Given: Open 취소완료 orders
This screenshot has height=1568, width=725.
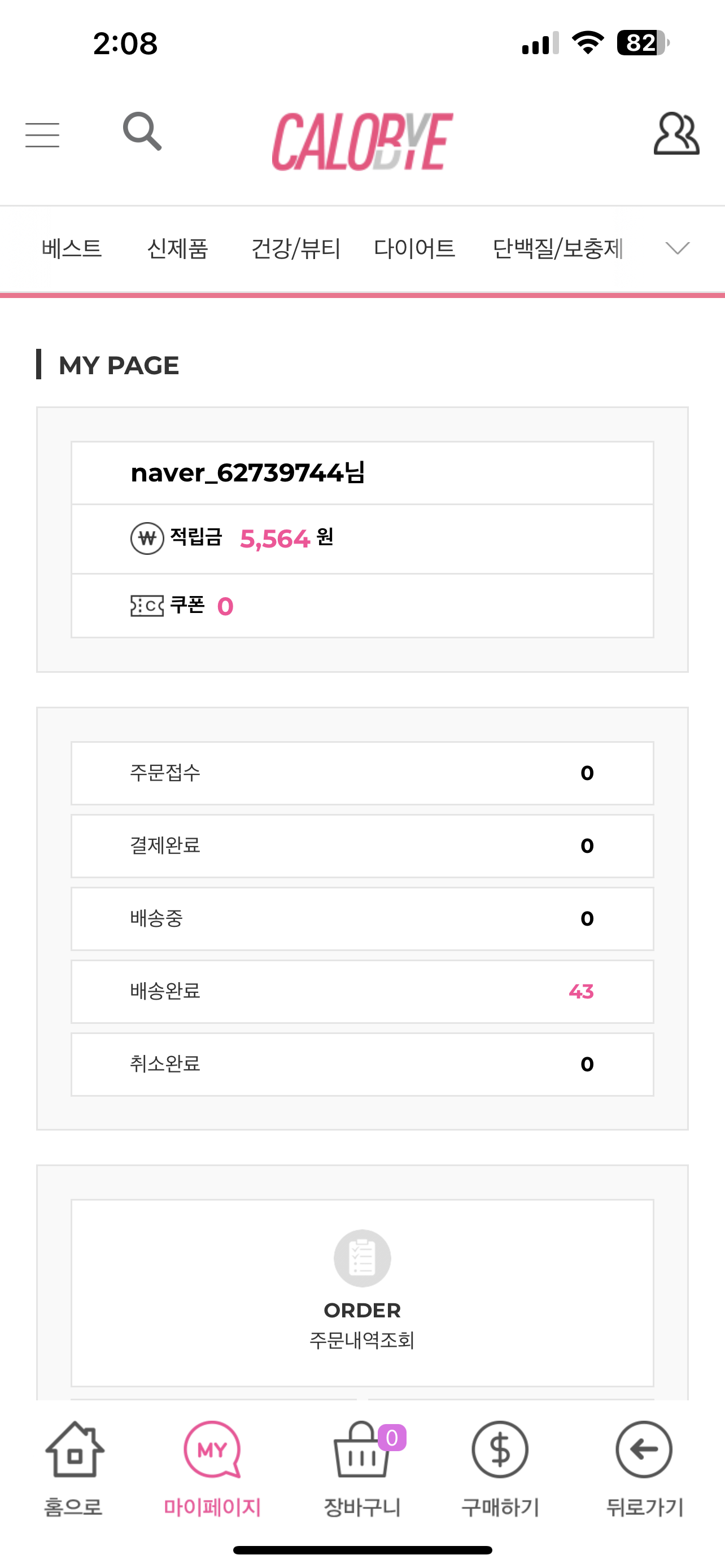Looking at the screenshot, I should point(362,1064).
